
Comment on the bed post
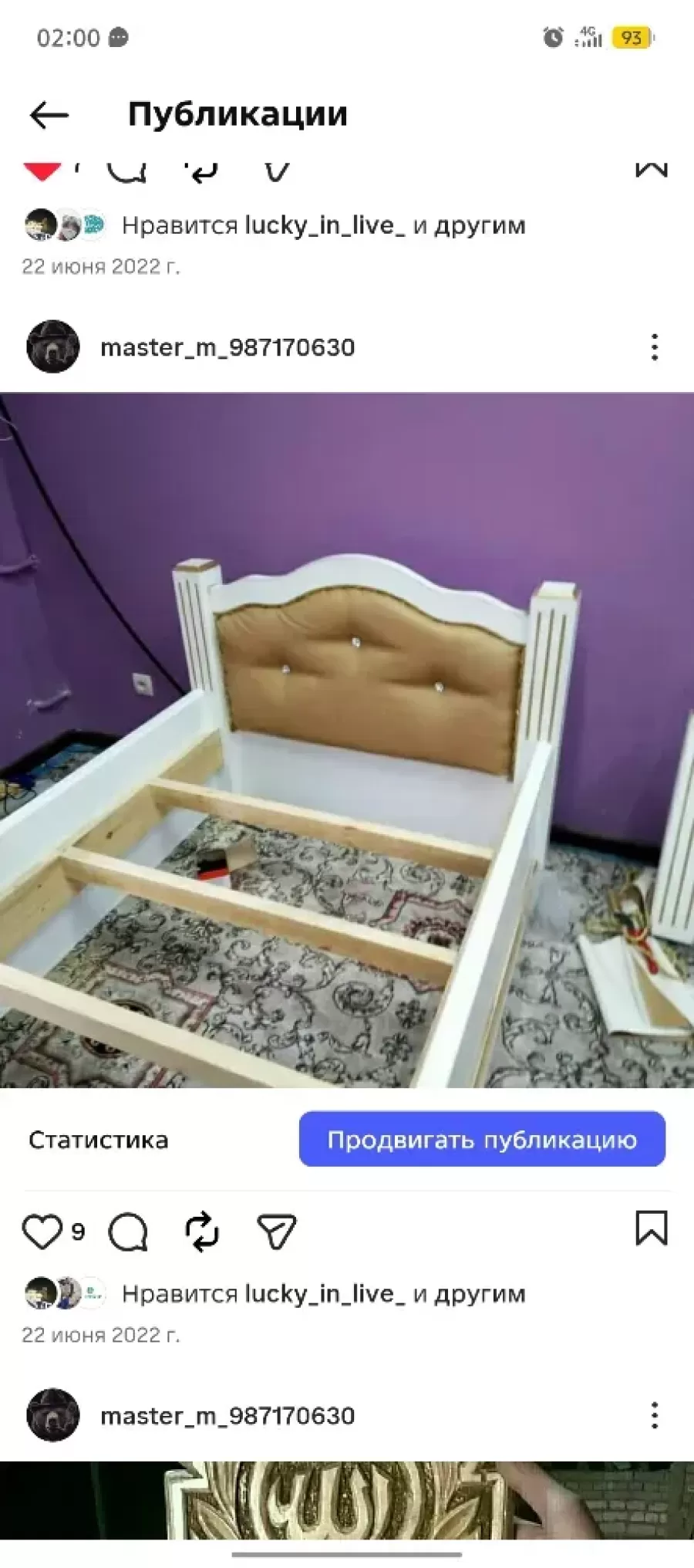pos(128,1232)
